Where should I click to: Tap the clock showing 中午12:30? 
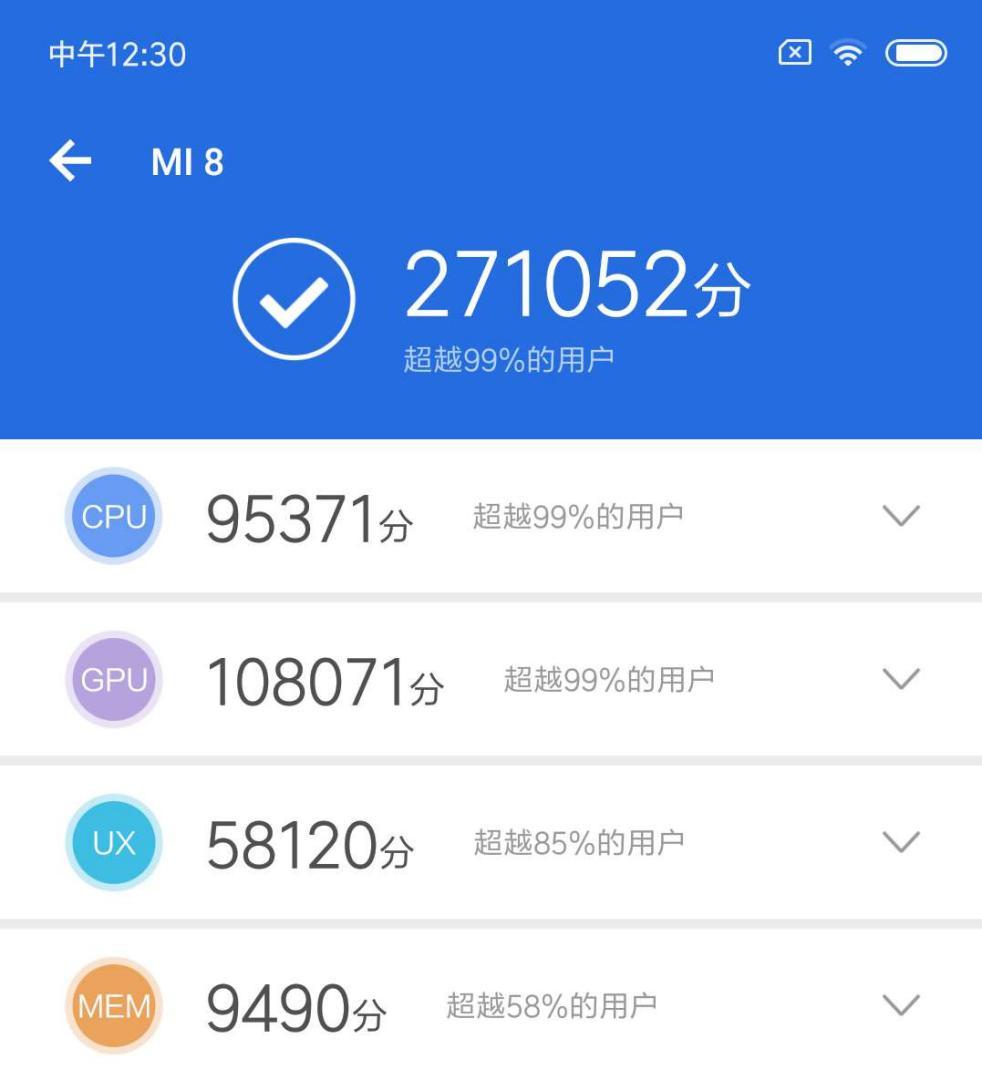pyautogui.click(x=102, y=52)
